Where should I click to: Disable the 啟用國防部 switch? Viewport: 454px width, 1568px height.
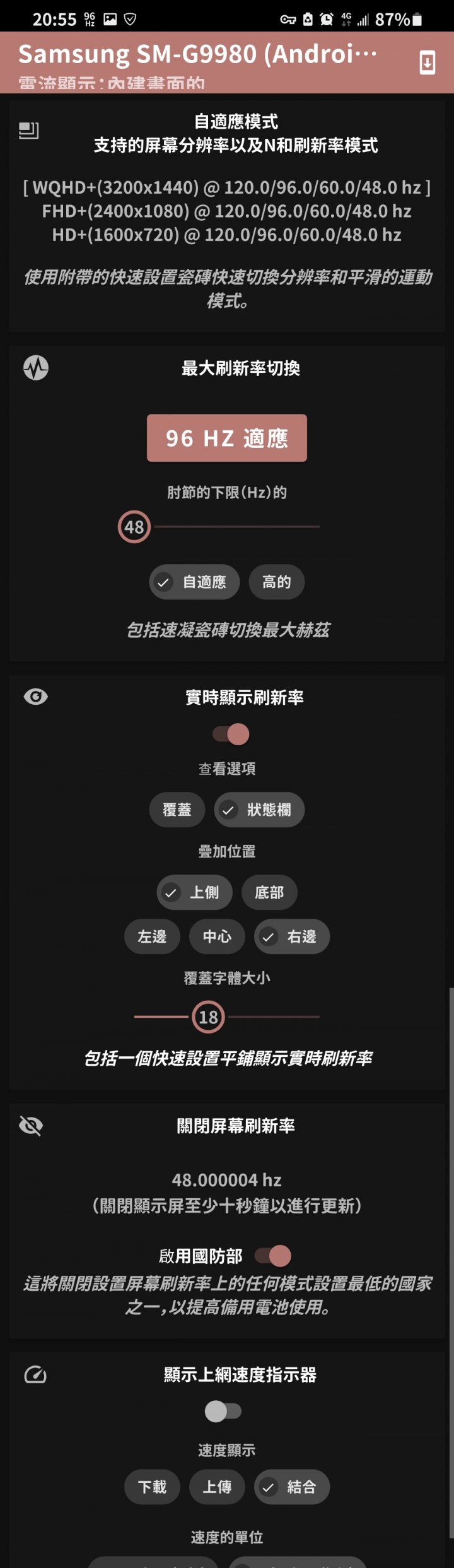[x=273, y=1256]
